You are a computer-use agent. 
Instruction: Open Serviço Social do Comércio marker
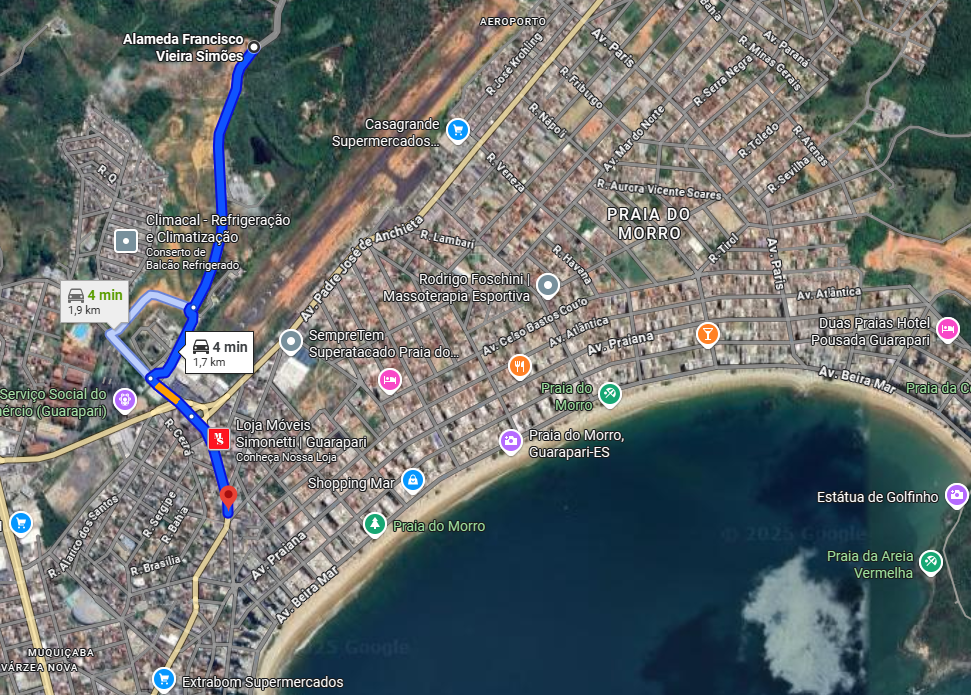[x=125, y=400]
